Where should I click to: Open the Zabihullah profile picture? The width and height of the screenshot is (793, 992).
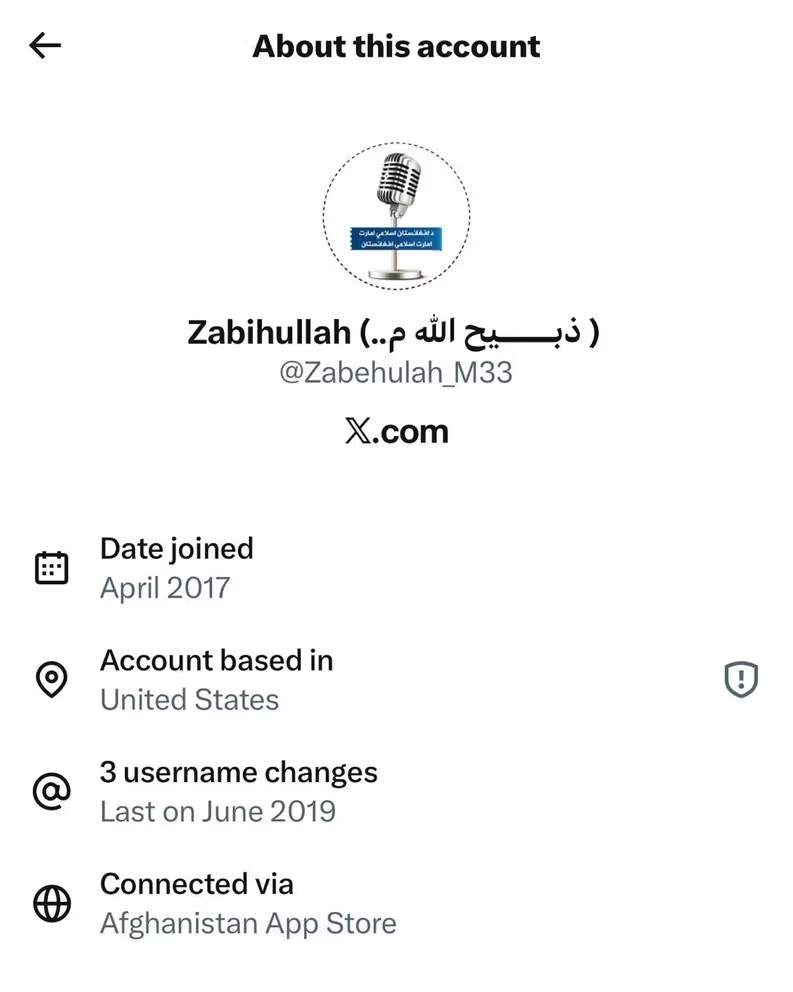click(x=396, y=216)
